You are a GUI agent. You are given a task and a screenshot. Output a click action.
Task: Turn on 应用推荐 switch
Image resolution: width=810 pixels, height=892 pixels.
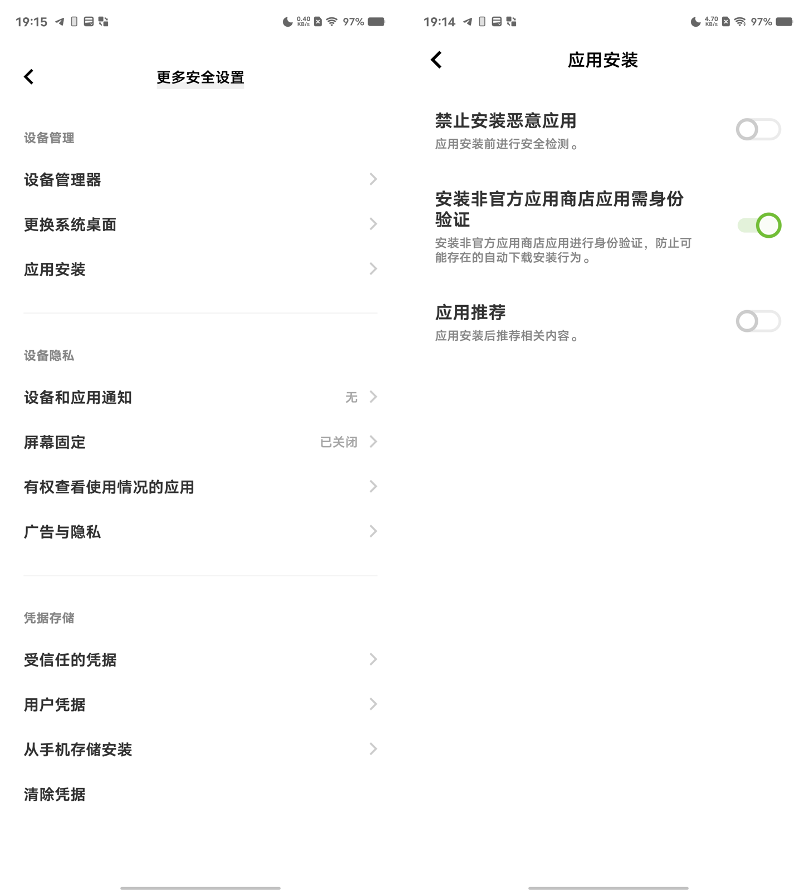(757, 321)
